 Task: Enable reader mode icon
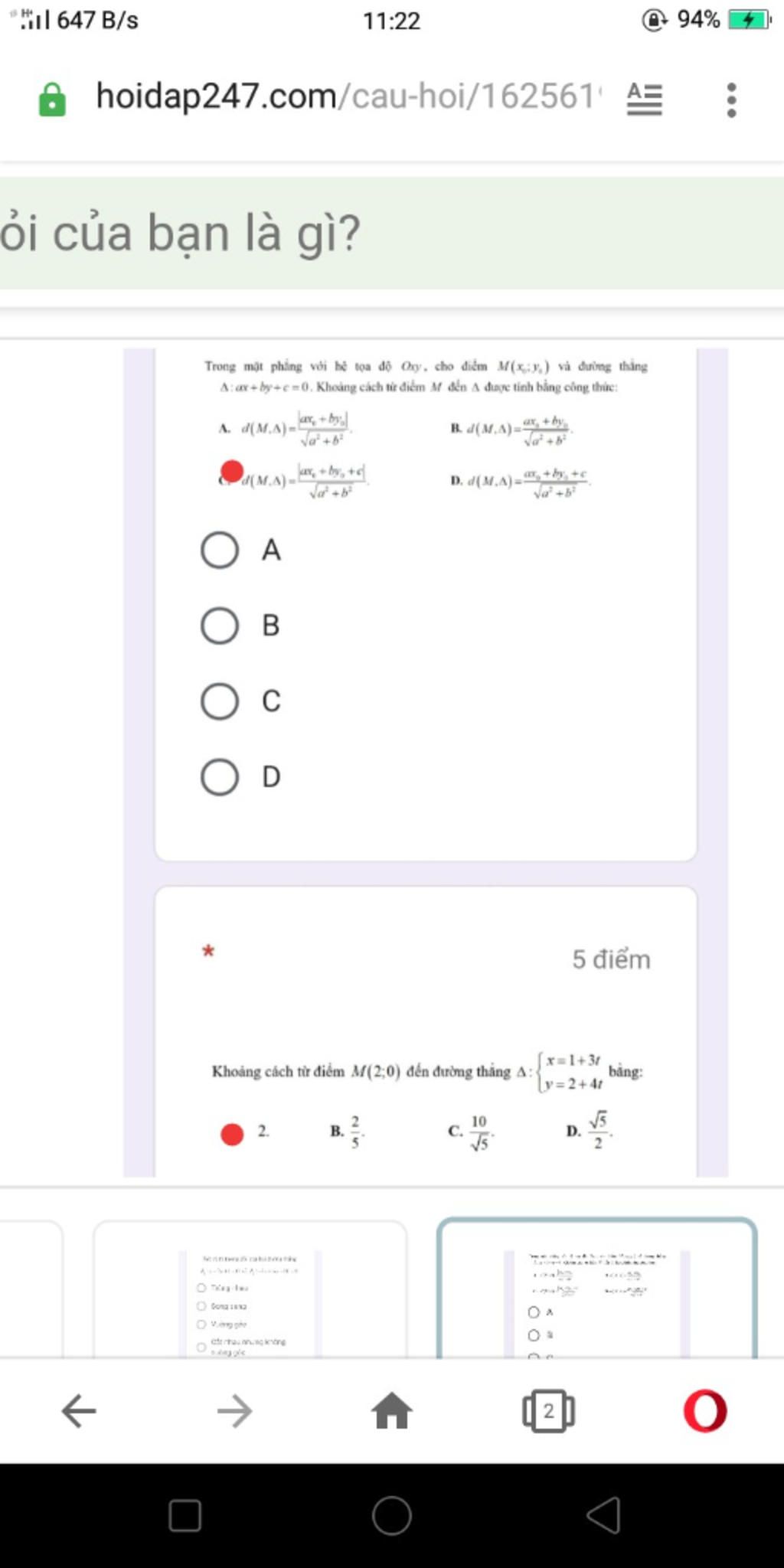[645, 100]
